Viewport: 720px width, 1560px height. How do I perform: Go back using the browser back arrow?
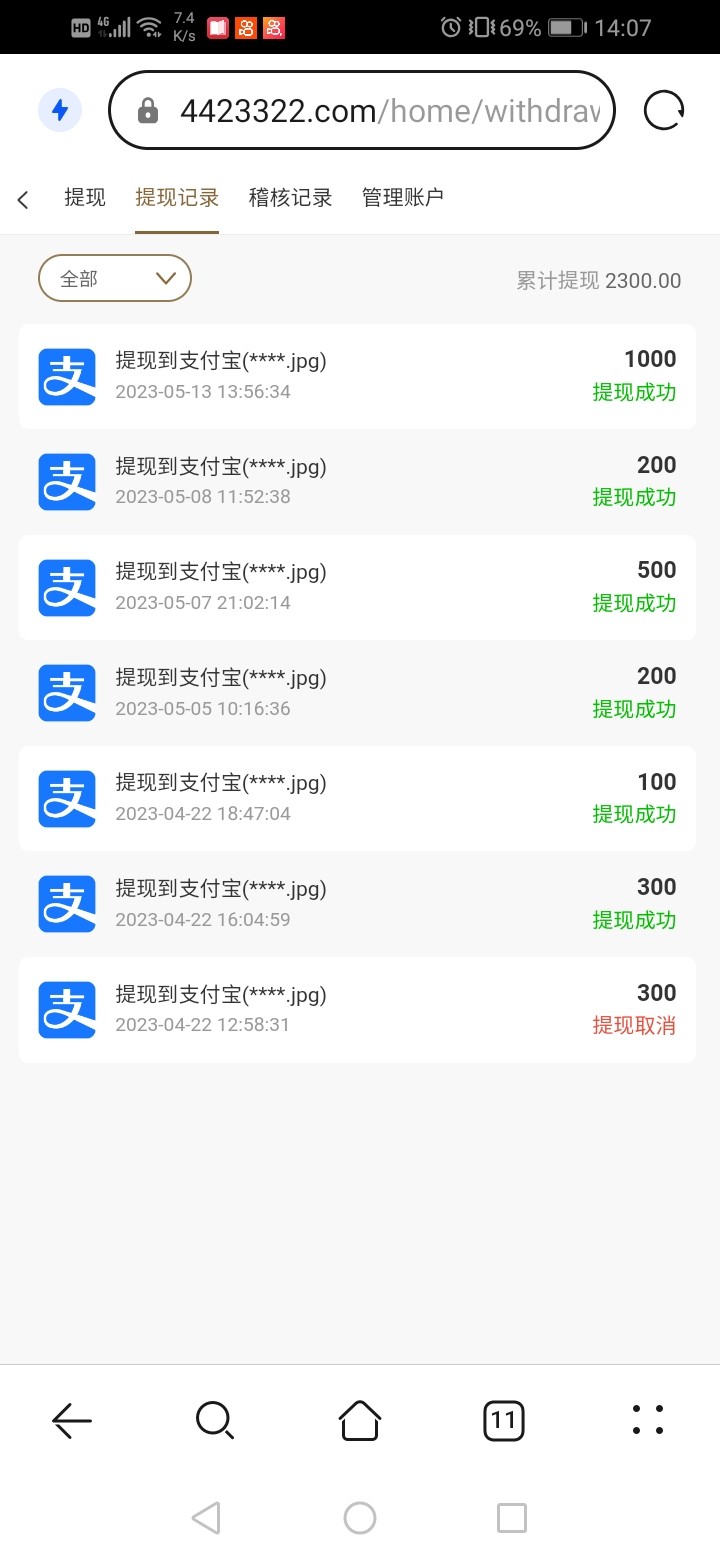[72, 1419]
